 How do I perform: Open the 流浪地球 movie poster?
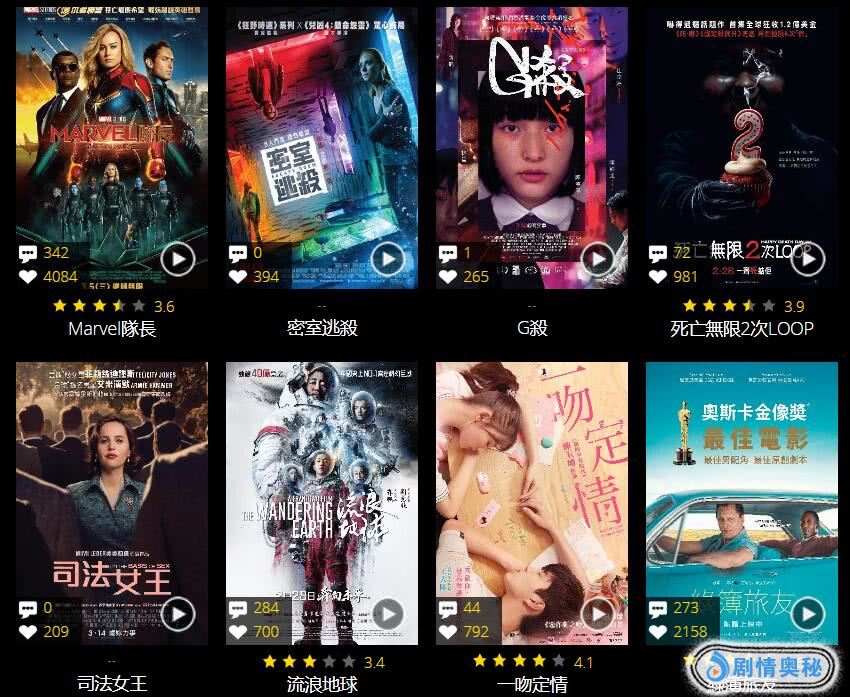pos(322,480)
